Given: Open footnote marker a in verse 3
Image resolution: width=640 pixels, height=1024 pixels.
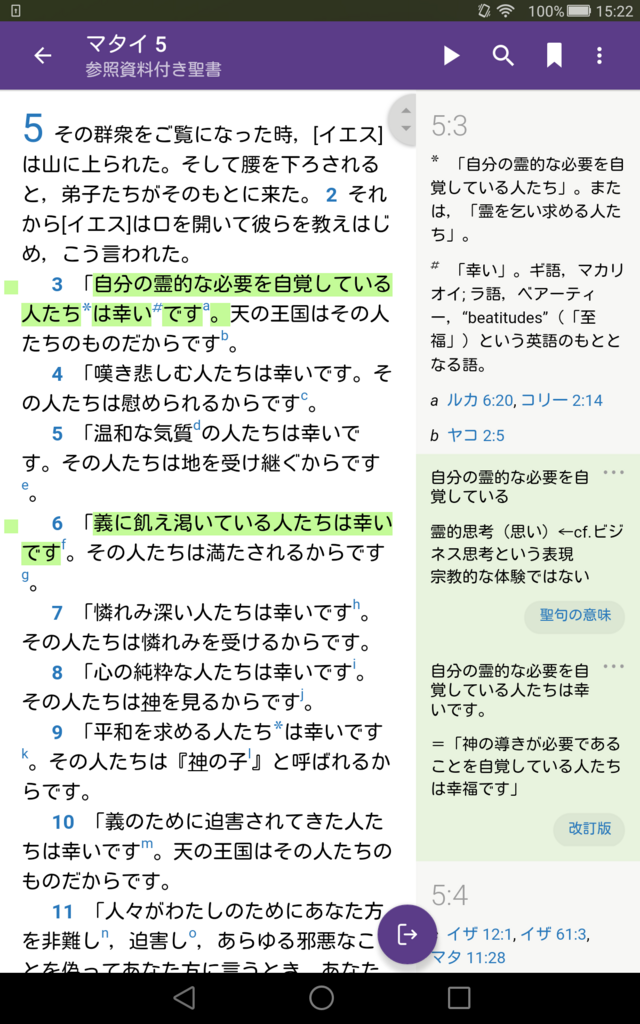Looking at the screenshot, I should click(x=206, y=308).
